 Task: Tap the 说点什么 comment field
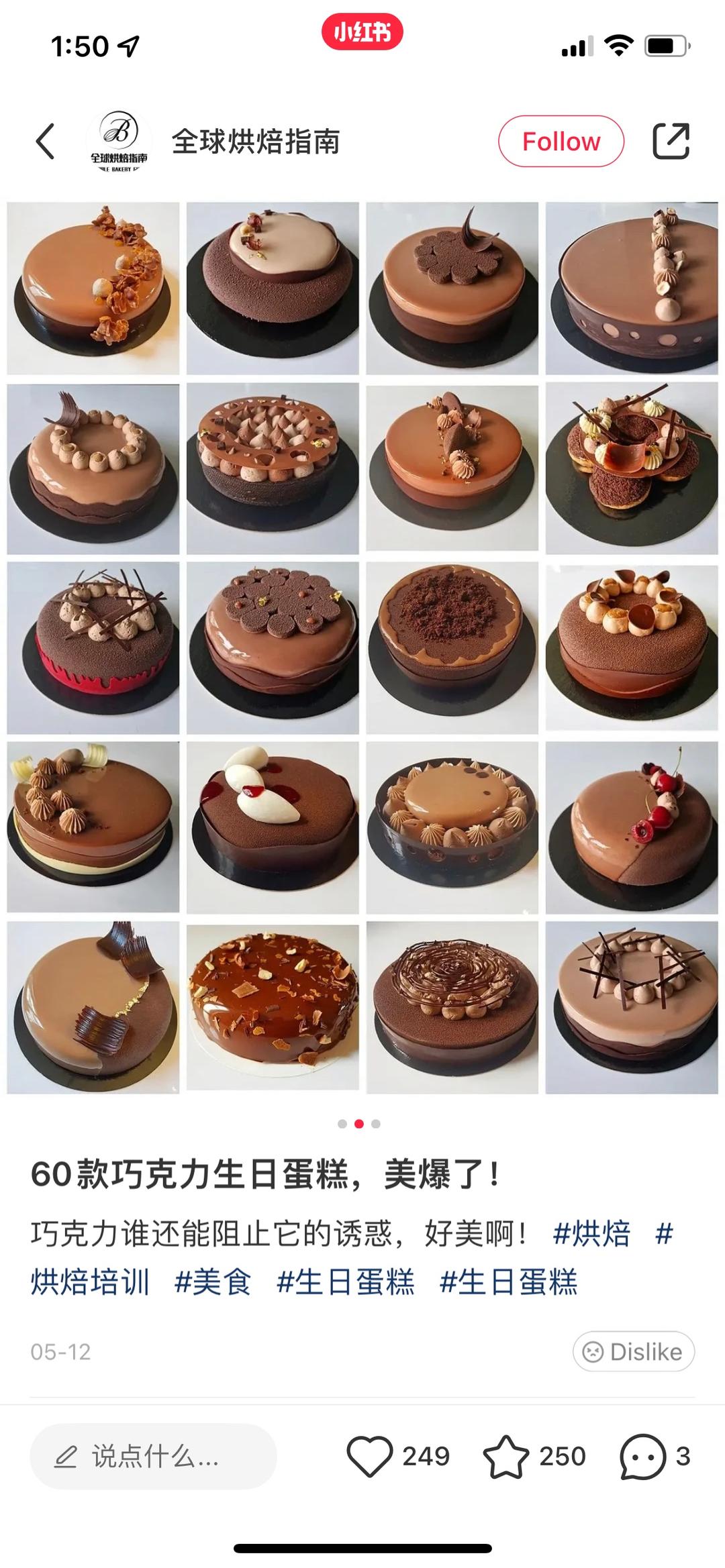(x=153, y=1457)
